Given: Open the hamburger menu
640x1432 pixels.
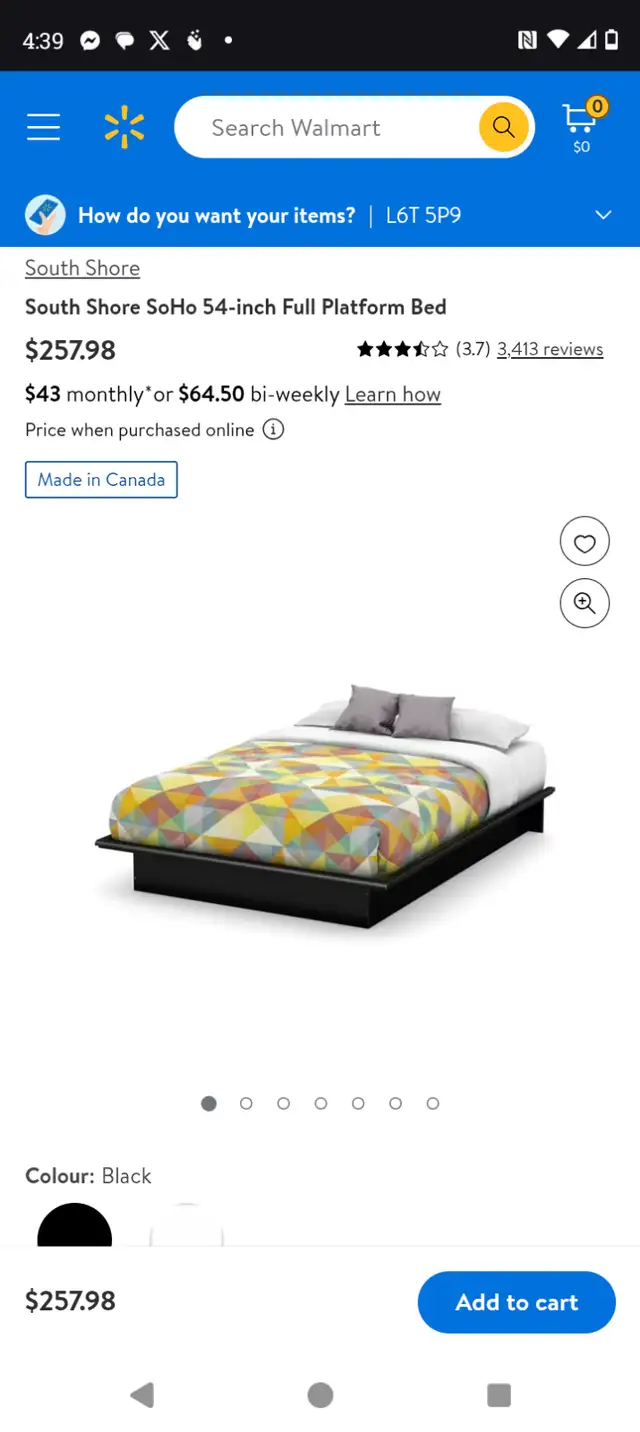Looking at the screenshot, I should [43, 127].
